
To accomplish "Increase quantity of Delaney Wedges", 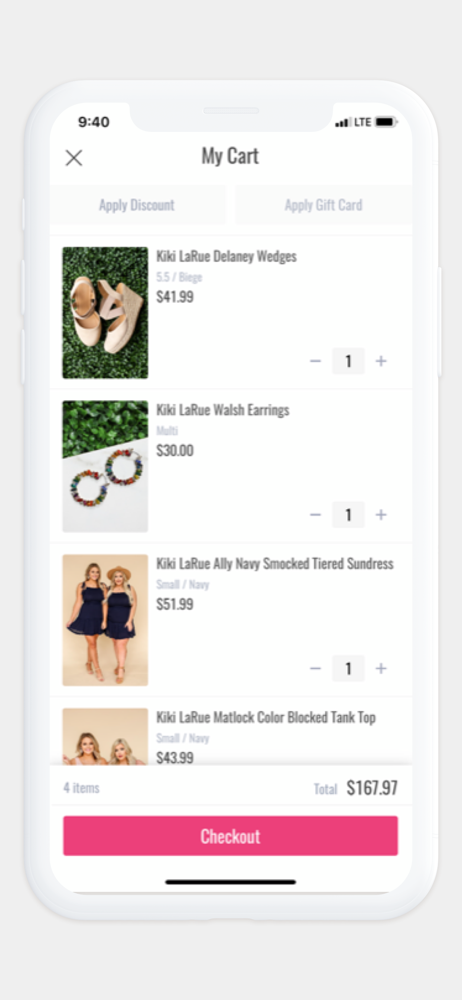I will point(381,361).
